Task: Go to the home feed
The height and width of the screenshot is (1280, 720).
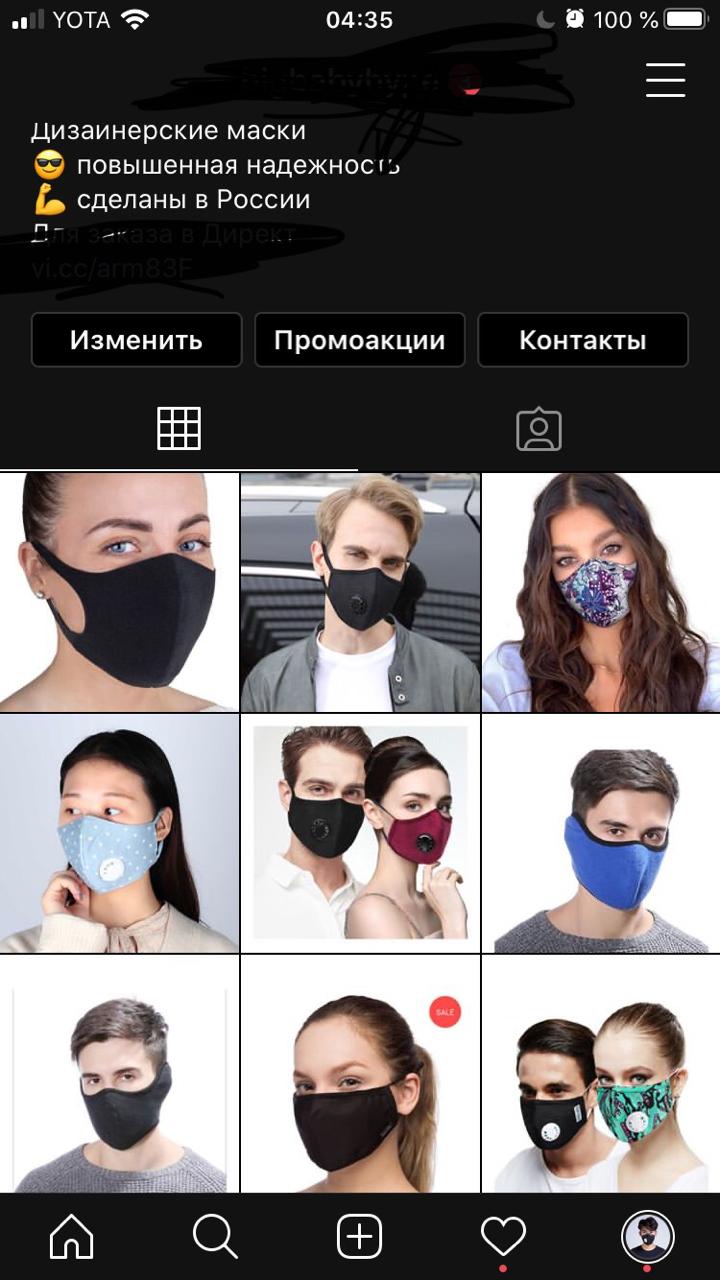Action: coord(71,1237)
